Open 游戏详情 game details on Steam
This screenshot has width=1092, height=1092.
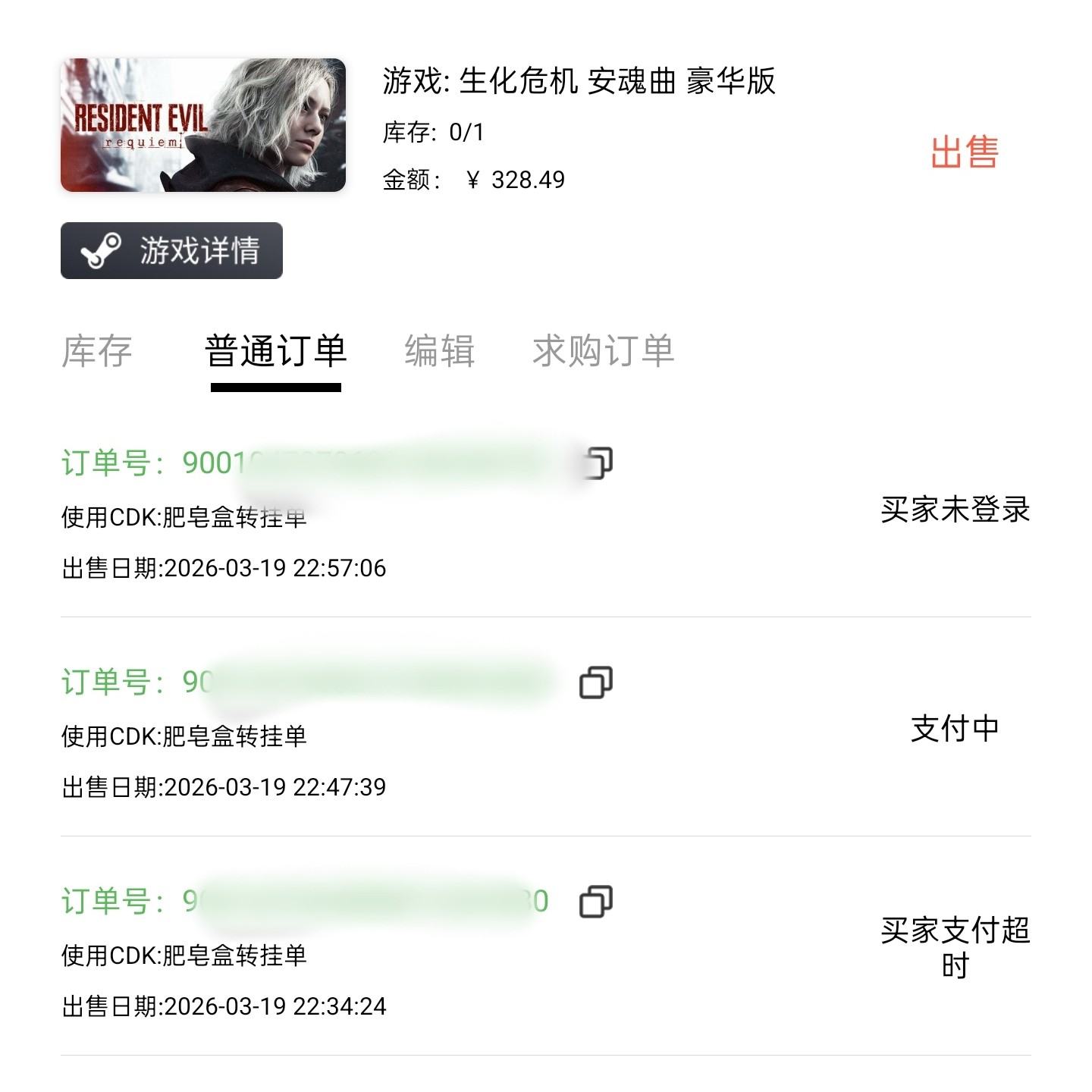[x=171, y=250]
